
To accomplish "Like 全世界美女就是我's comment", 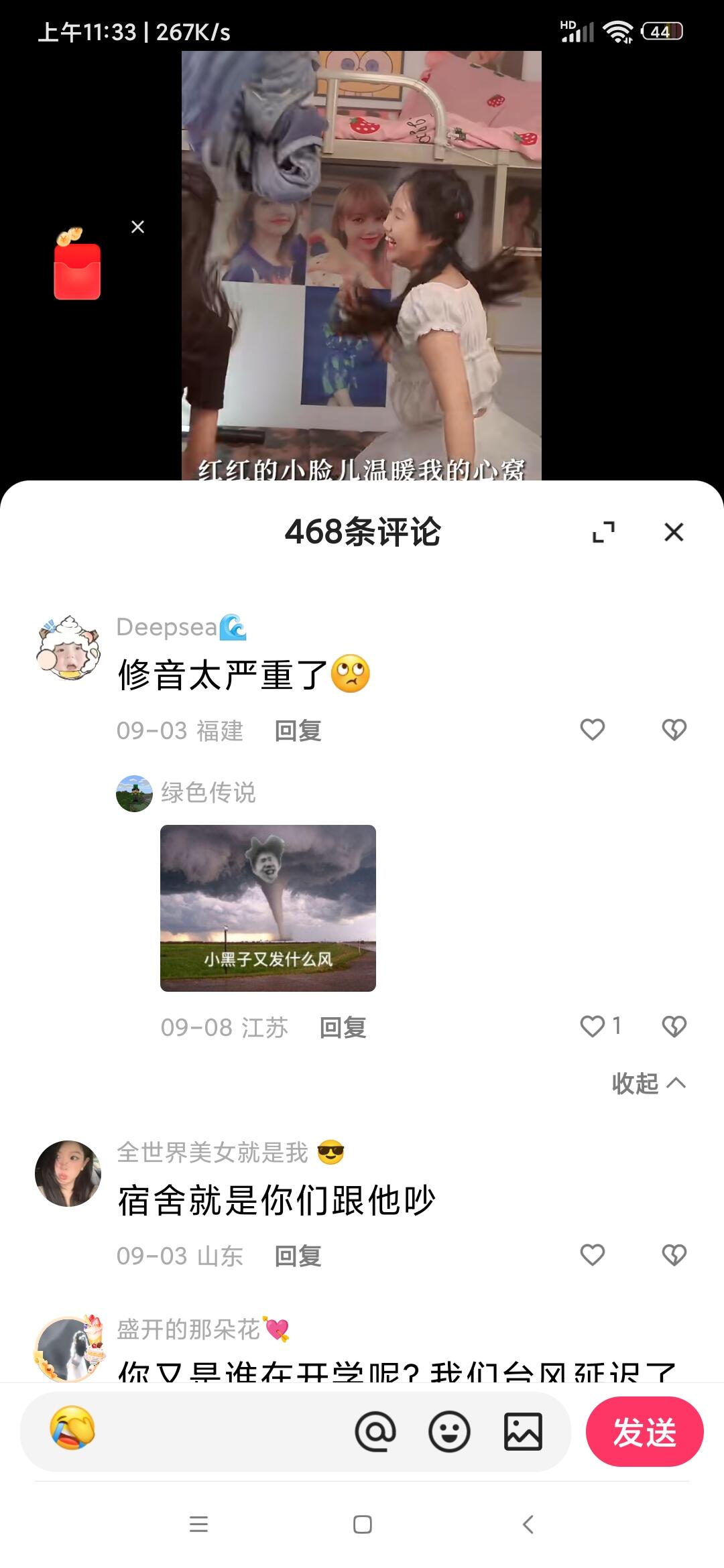I will click(593, 1254).
